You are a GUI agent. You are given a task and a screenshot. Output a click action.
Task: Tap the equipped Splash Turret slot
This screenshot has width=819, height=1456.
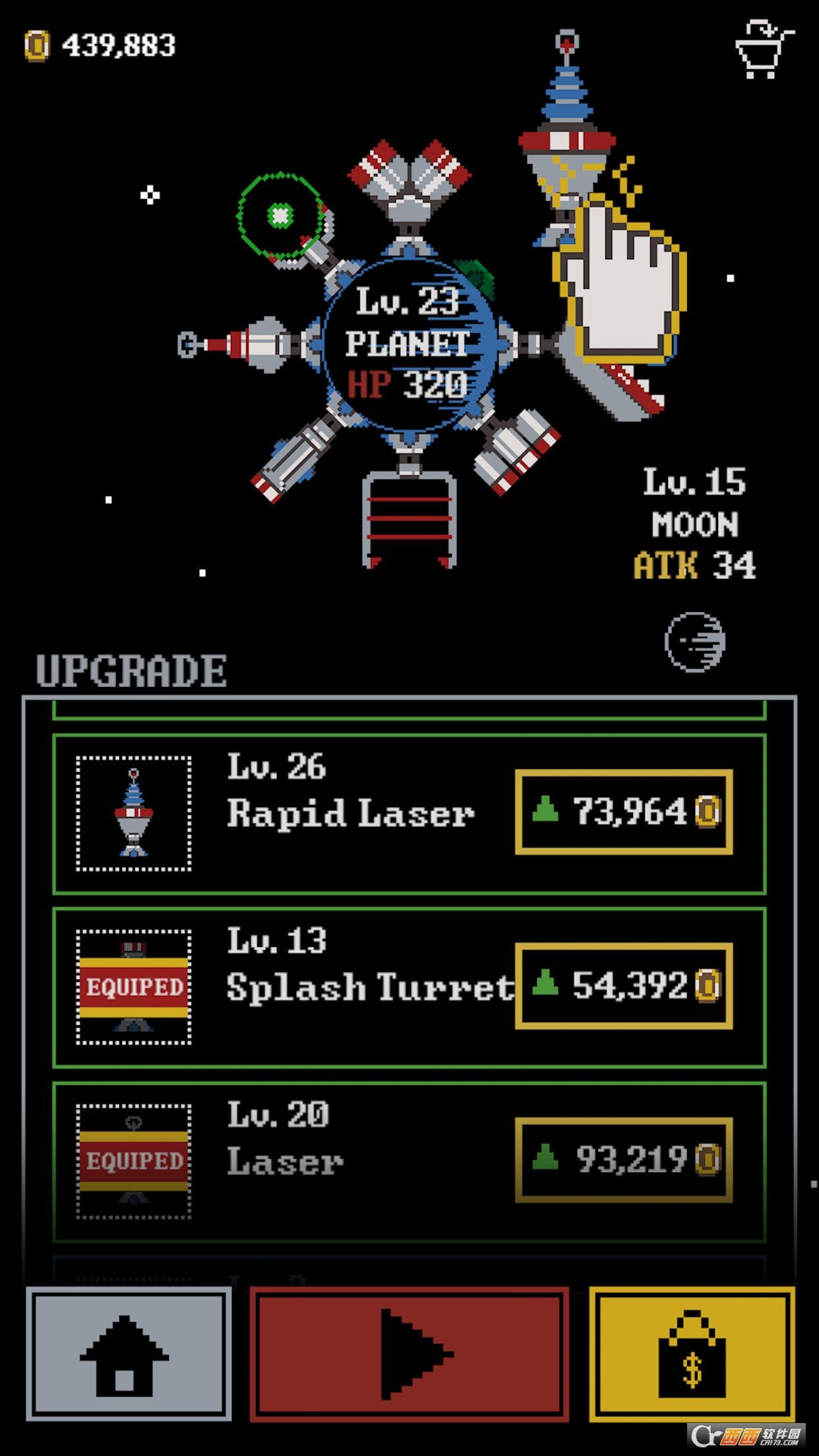(x=134, y=987)
